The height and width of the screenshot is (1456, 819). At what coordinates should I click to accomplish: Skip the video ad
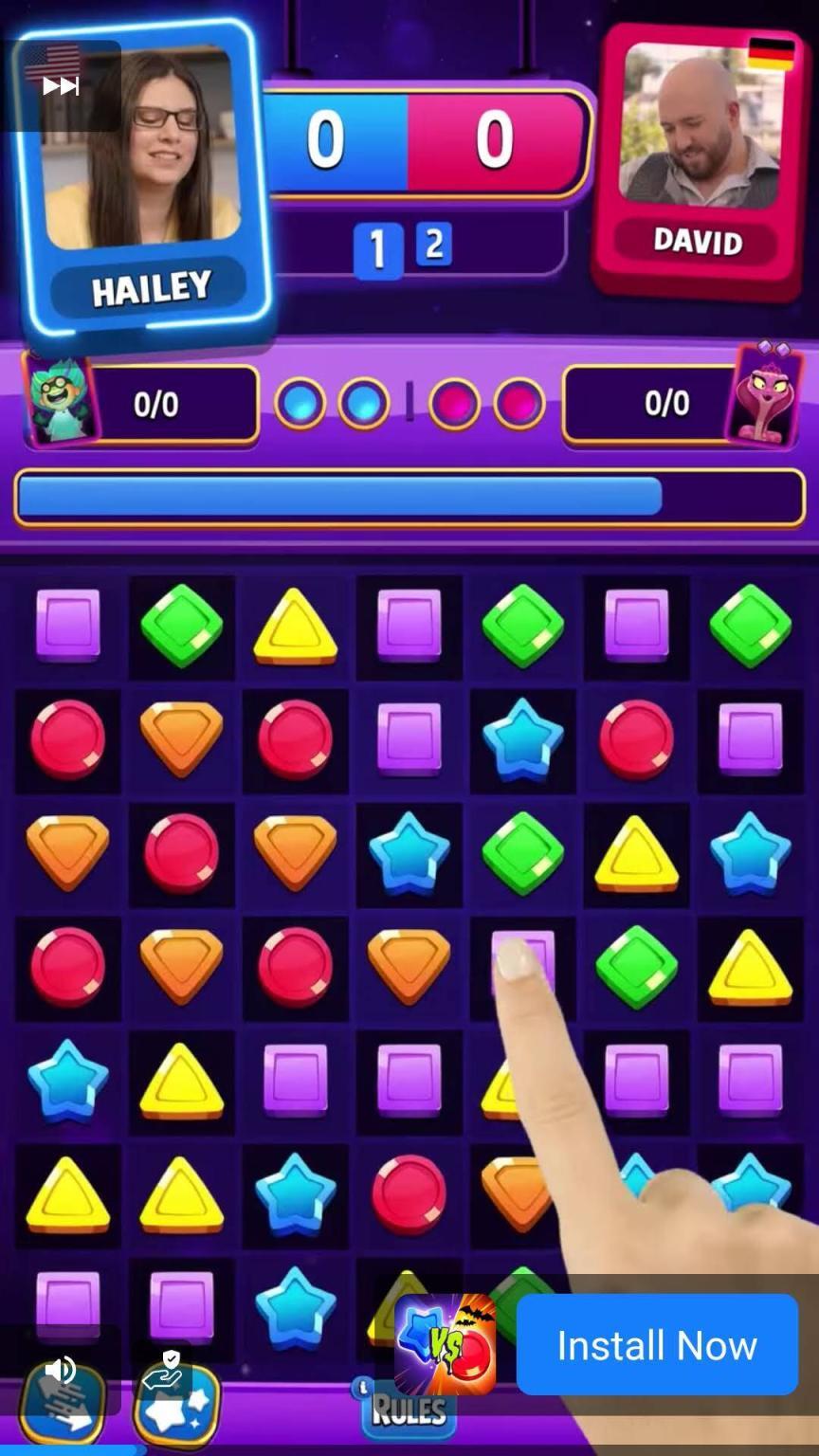[x=61, y=86]
